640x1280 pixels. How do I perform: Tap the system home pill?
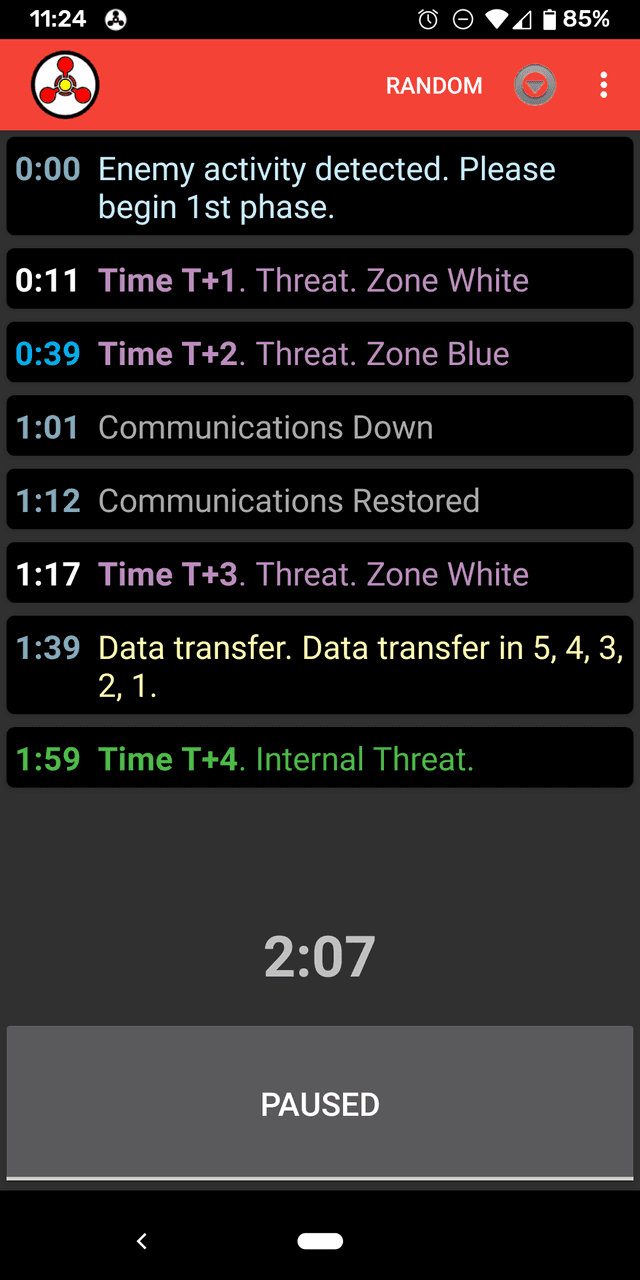pos(320,1241)
